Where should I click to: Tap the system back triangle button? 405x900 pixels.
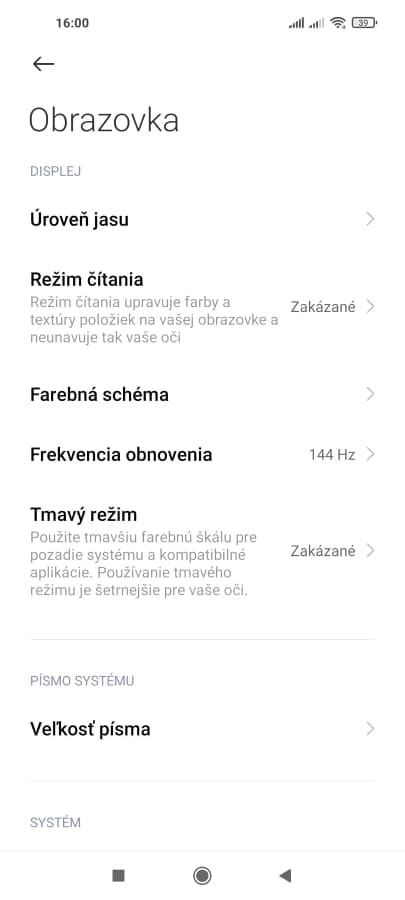point(285,875)
